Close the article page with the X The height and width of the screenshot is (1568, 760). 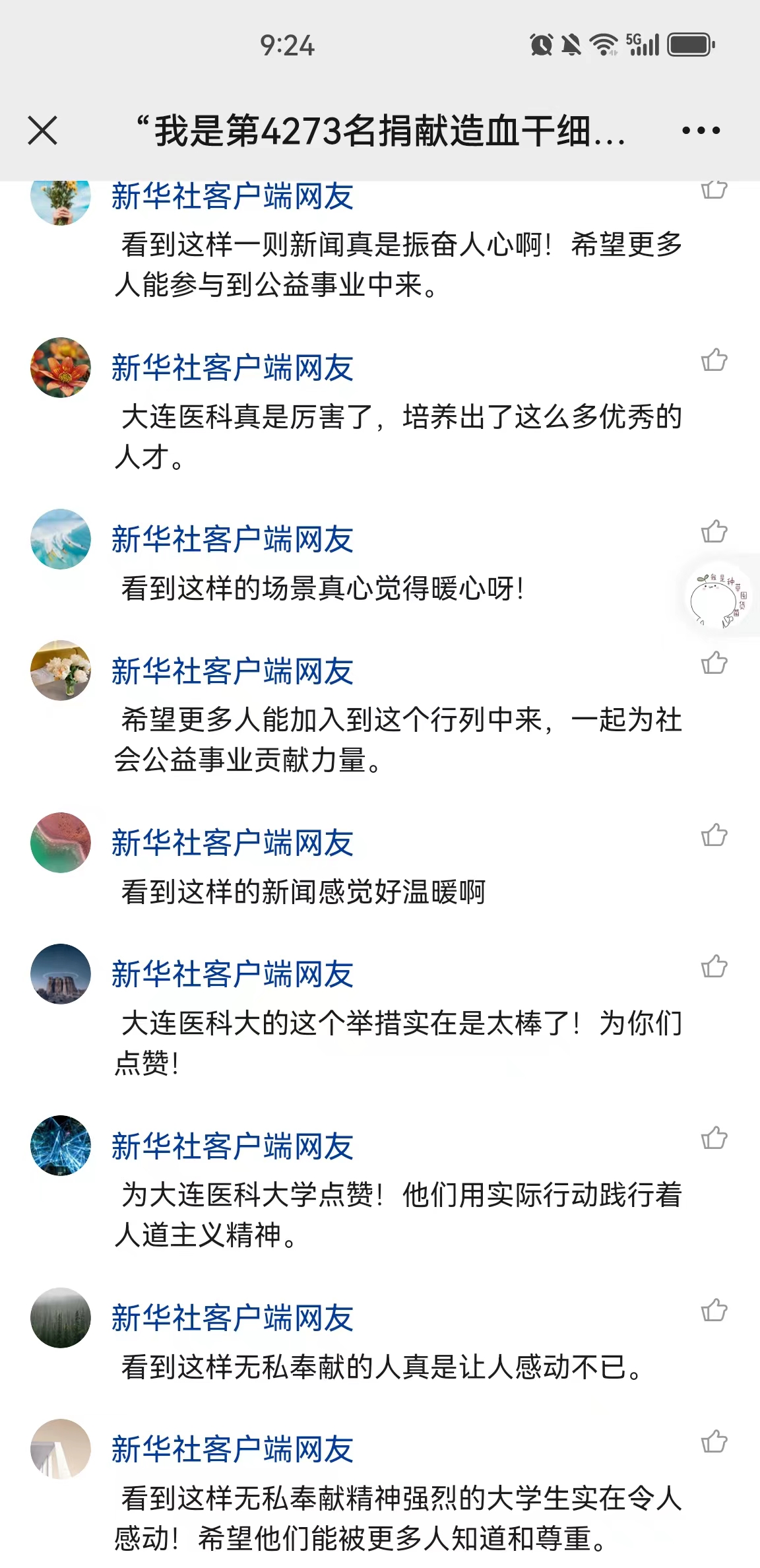click(43, 130)
